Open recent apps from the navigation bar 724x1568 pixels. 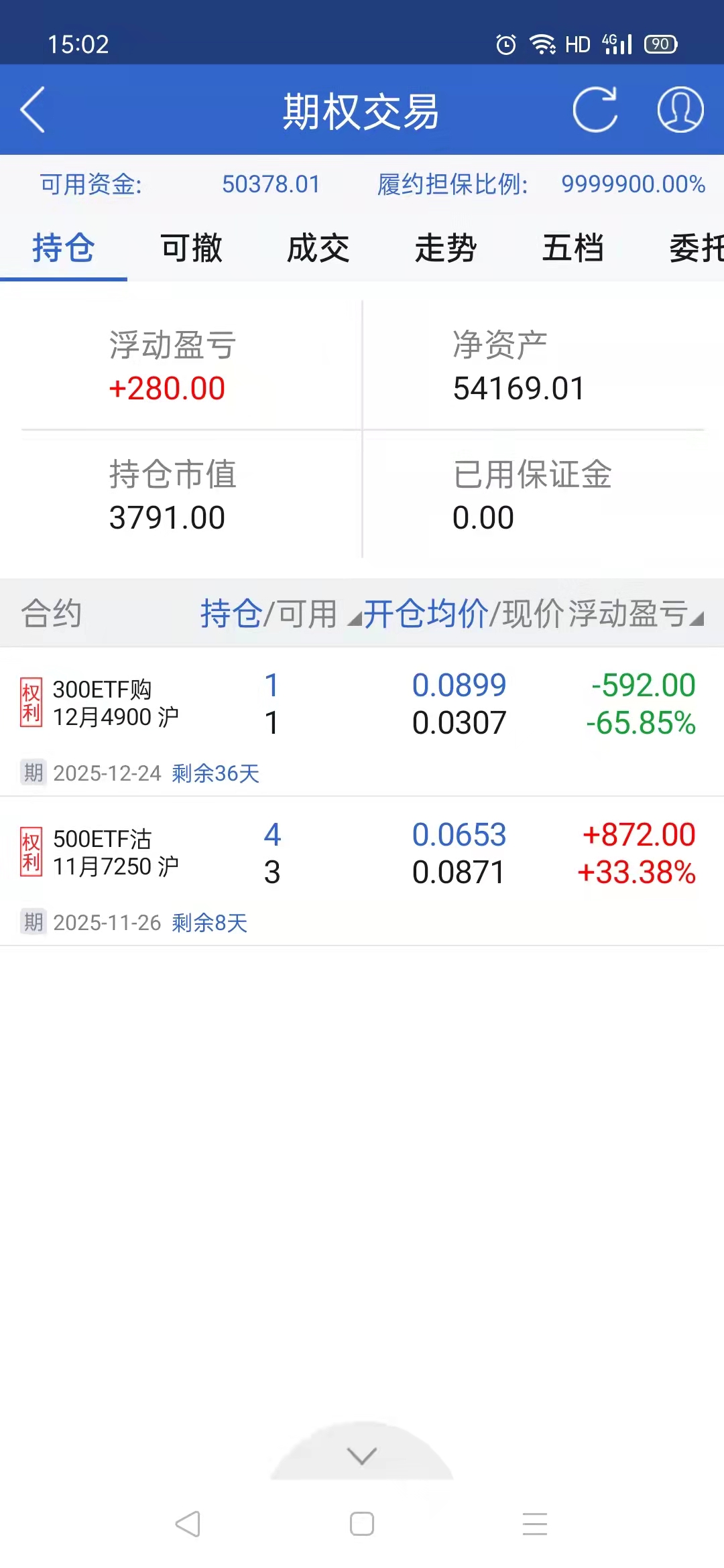[535, 1524]
